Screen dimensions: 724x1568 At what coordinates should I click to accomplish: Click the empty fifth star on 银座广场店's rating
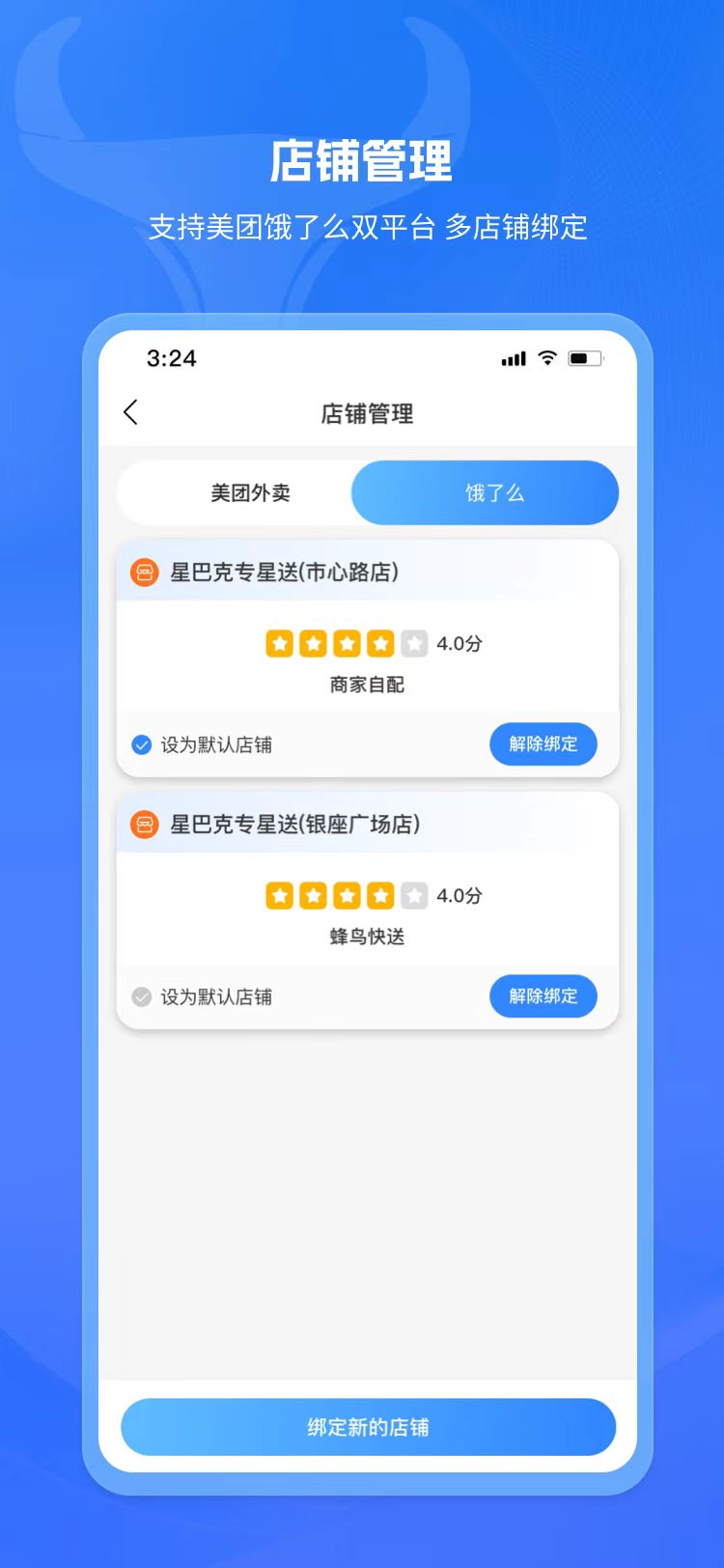[x=415, y=895]
